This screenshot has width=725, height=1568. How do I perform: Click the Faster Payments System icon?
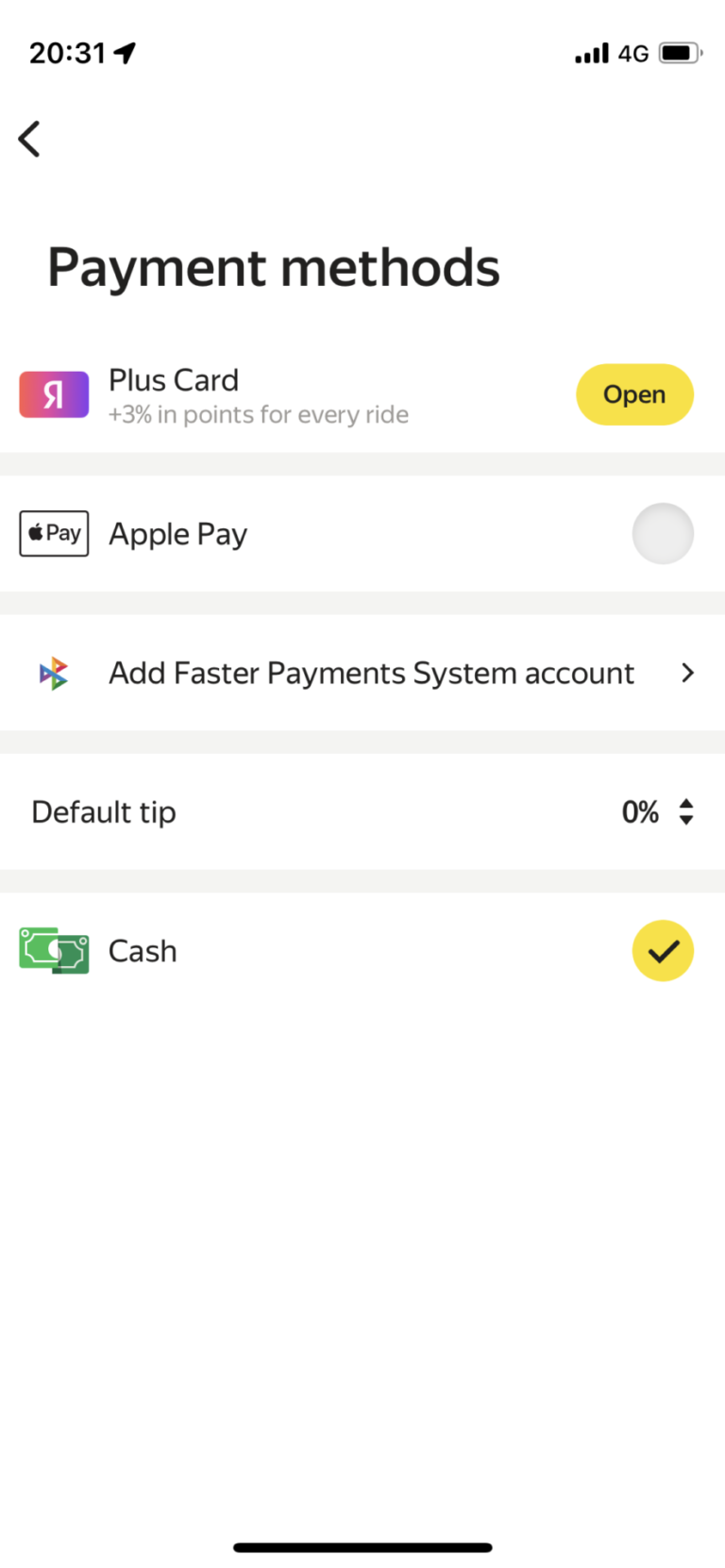[54, 673]
